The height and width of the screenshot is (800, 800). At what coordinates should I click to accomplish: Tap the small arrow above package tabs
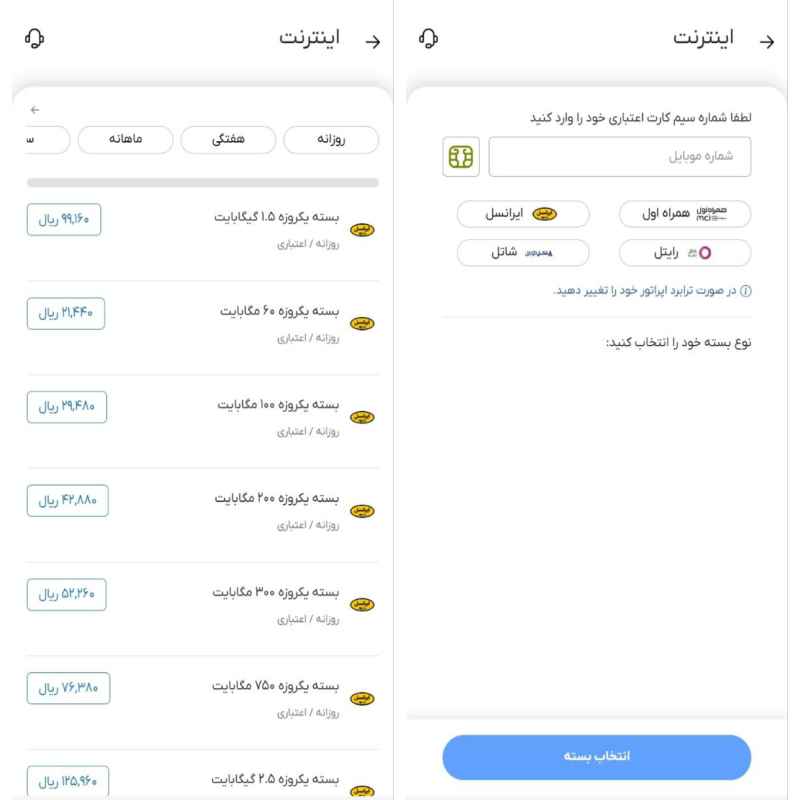(x=35, y=109)
